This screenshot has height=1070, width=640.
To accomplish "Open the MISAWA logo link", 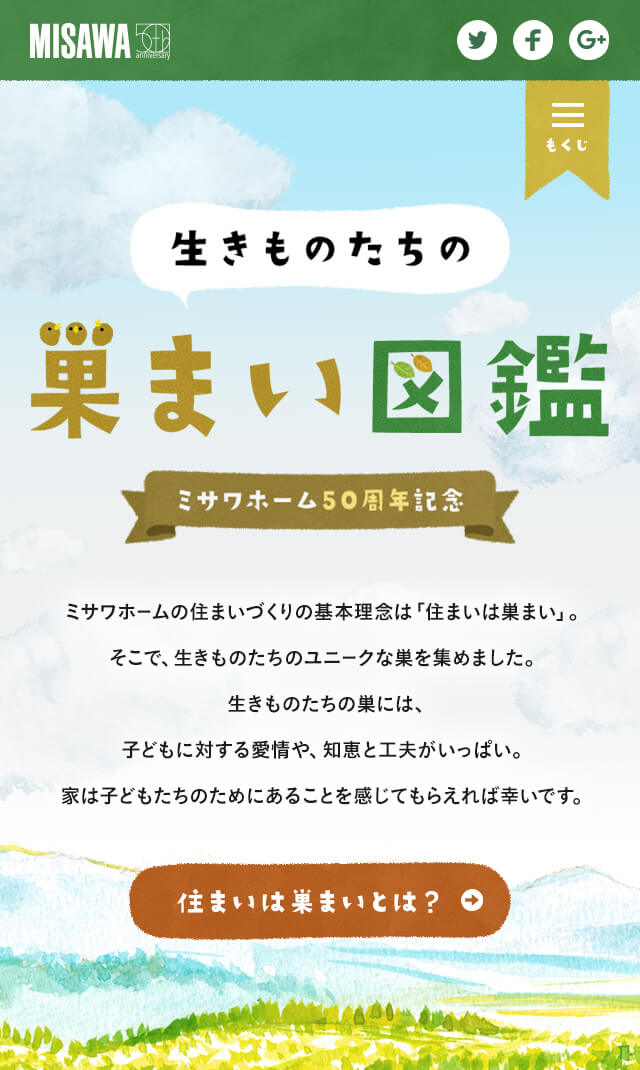I will 100,41.
